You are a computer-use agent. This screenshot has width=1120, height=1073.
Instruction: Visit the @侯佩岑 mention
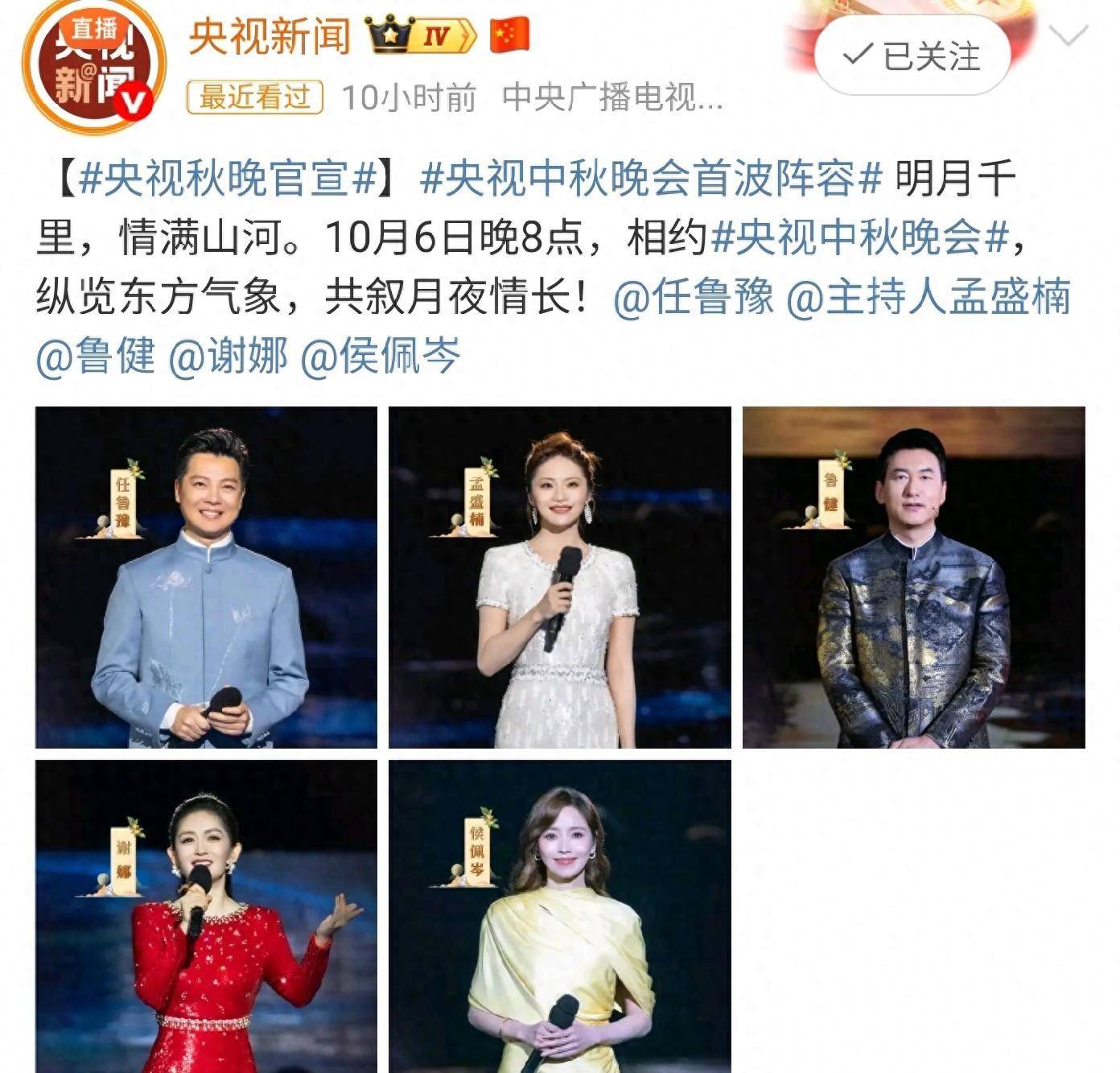point(380,356)
